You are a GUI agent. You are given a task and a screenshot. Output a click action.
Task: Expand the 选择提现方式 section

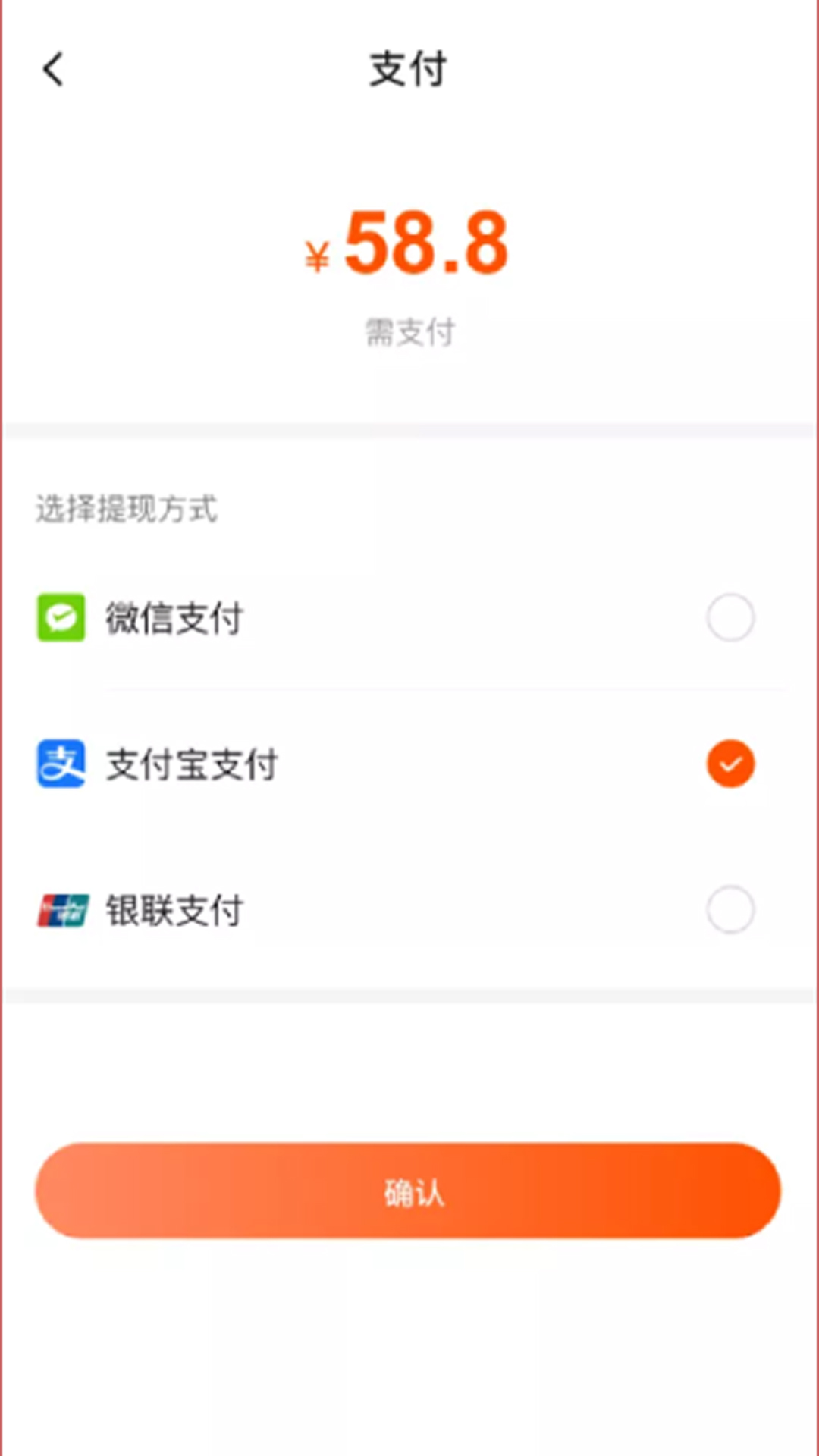click(126, 510)
